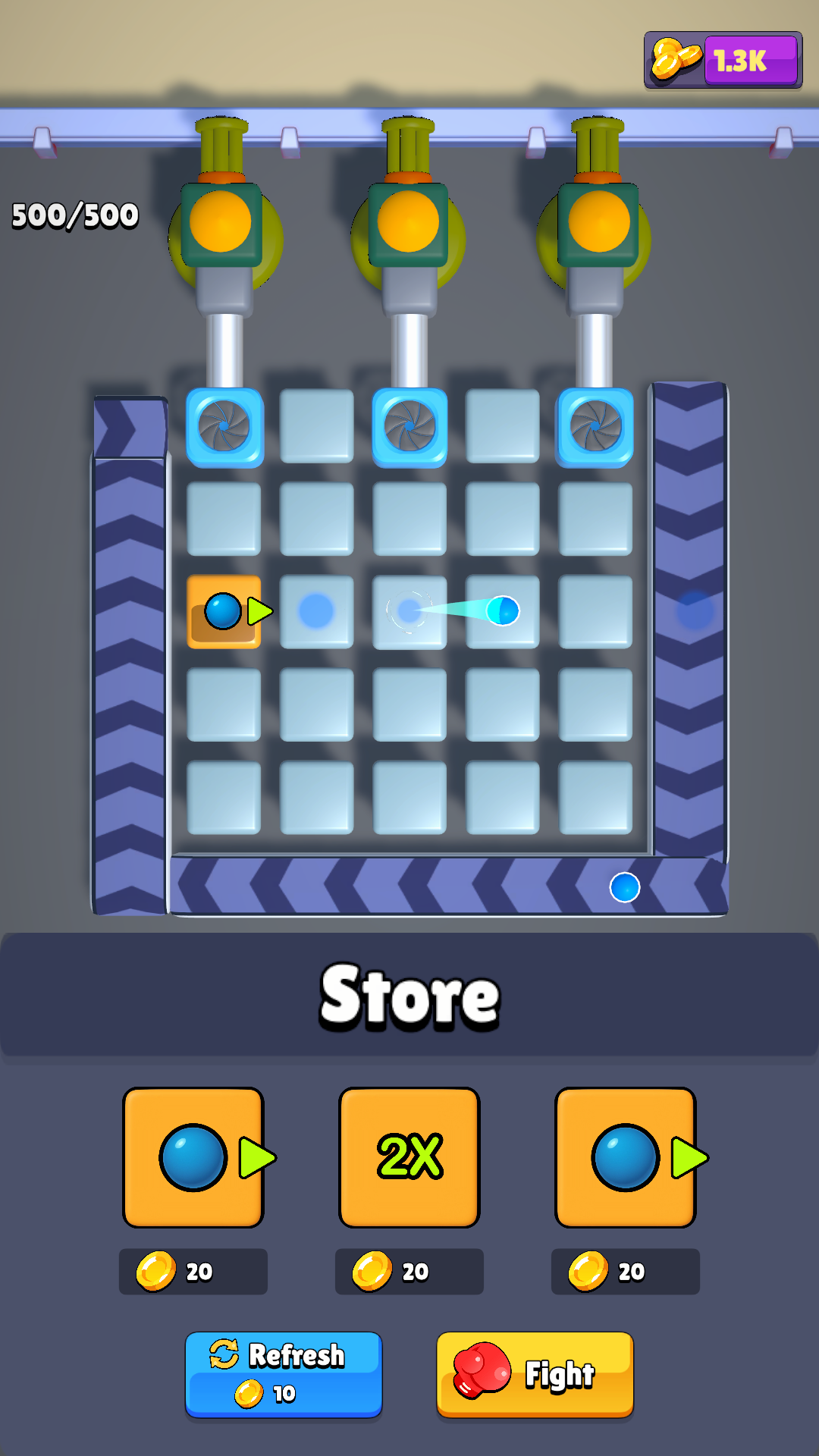
Task: Select the orange ball launcher on the grid
Action: point(224,611)
